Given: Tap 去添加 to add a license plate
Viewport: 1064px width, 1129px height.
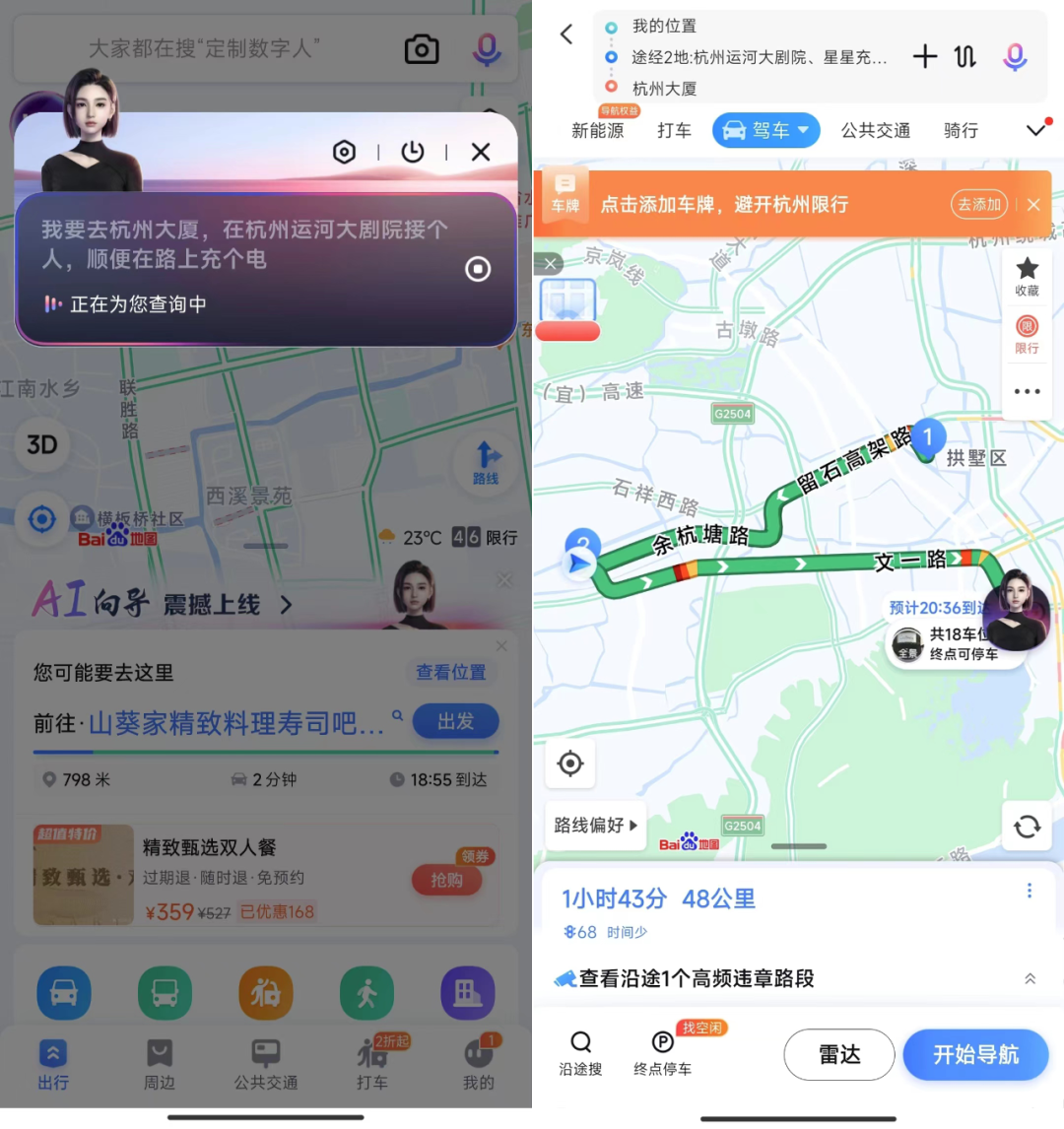Looking at the screenshot, I should [x=979, y=204].
